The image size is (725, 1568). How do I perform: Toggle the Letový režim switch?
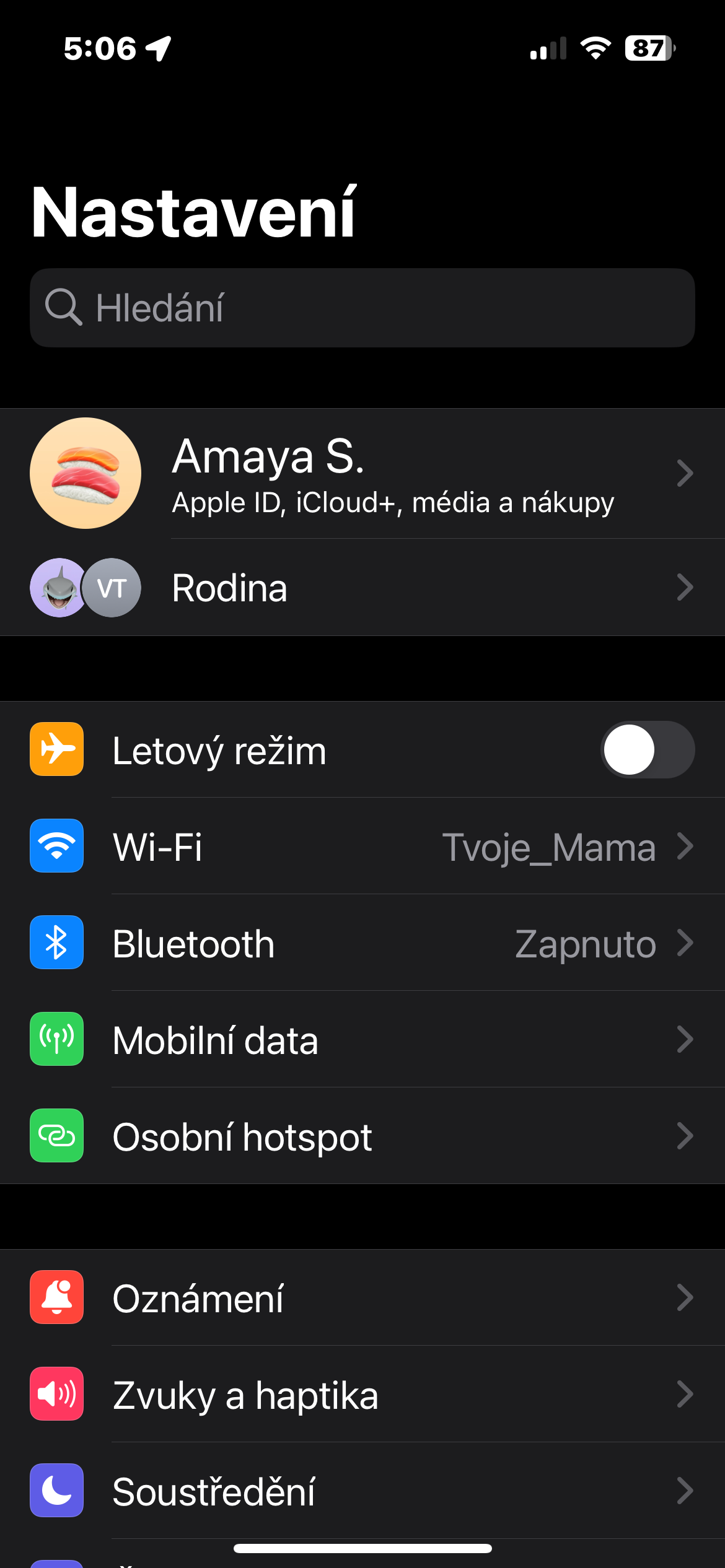tap(647, 750)
